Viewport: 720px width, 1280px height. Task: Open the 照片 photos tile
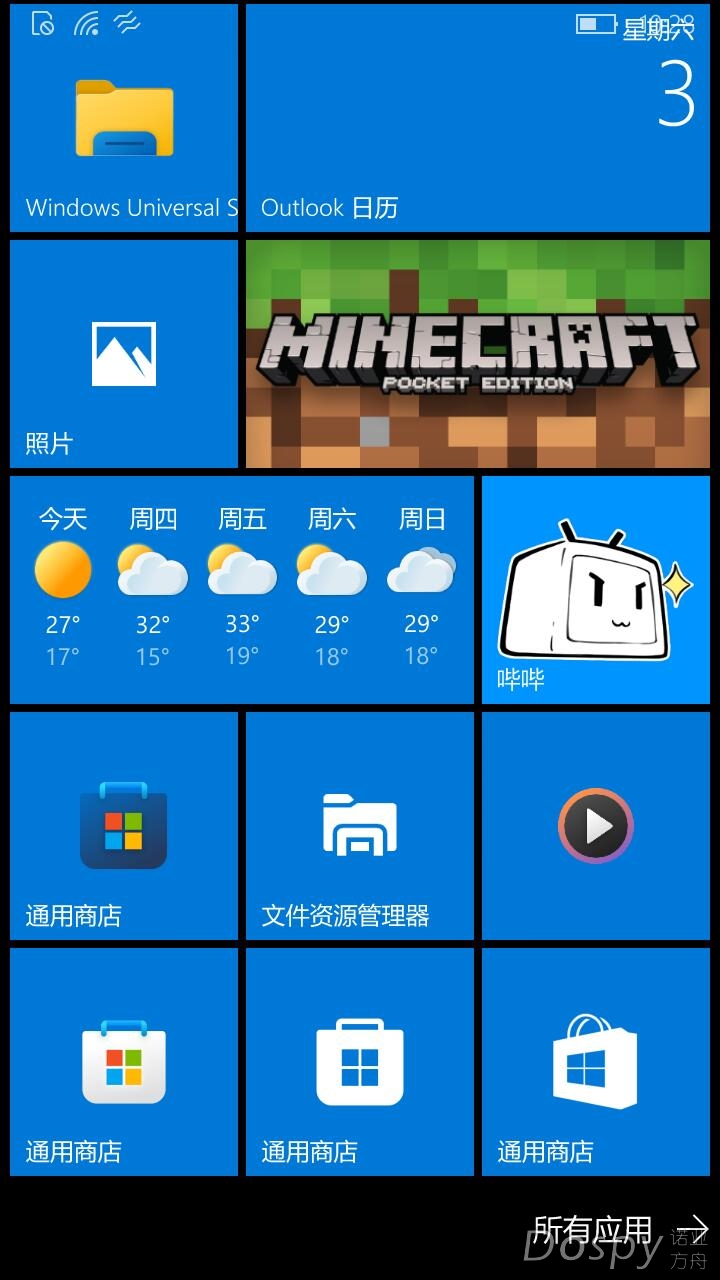[124, 354]
